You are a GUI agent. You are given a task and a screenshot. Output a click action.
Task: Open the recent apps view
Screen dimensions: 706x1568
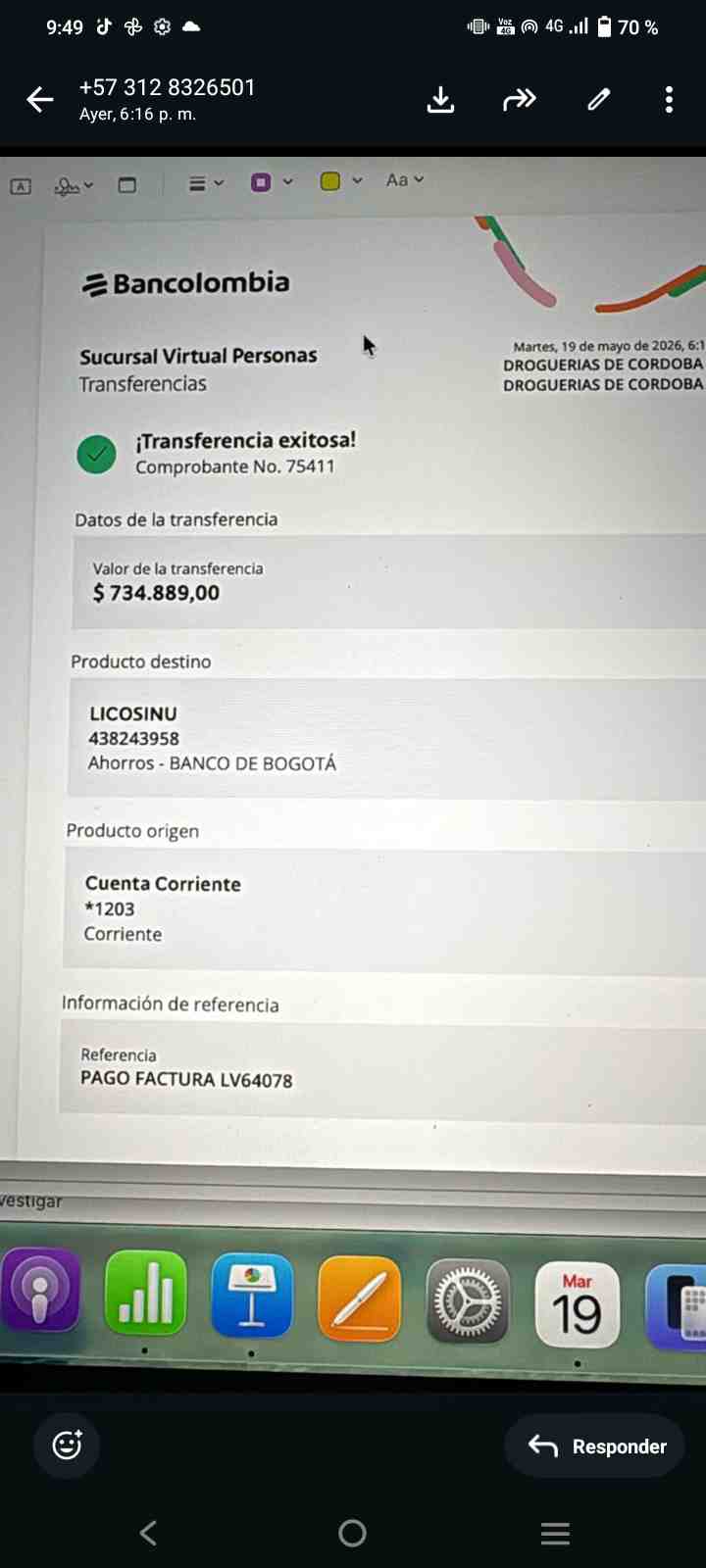(555, 1533)
